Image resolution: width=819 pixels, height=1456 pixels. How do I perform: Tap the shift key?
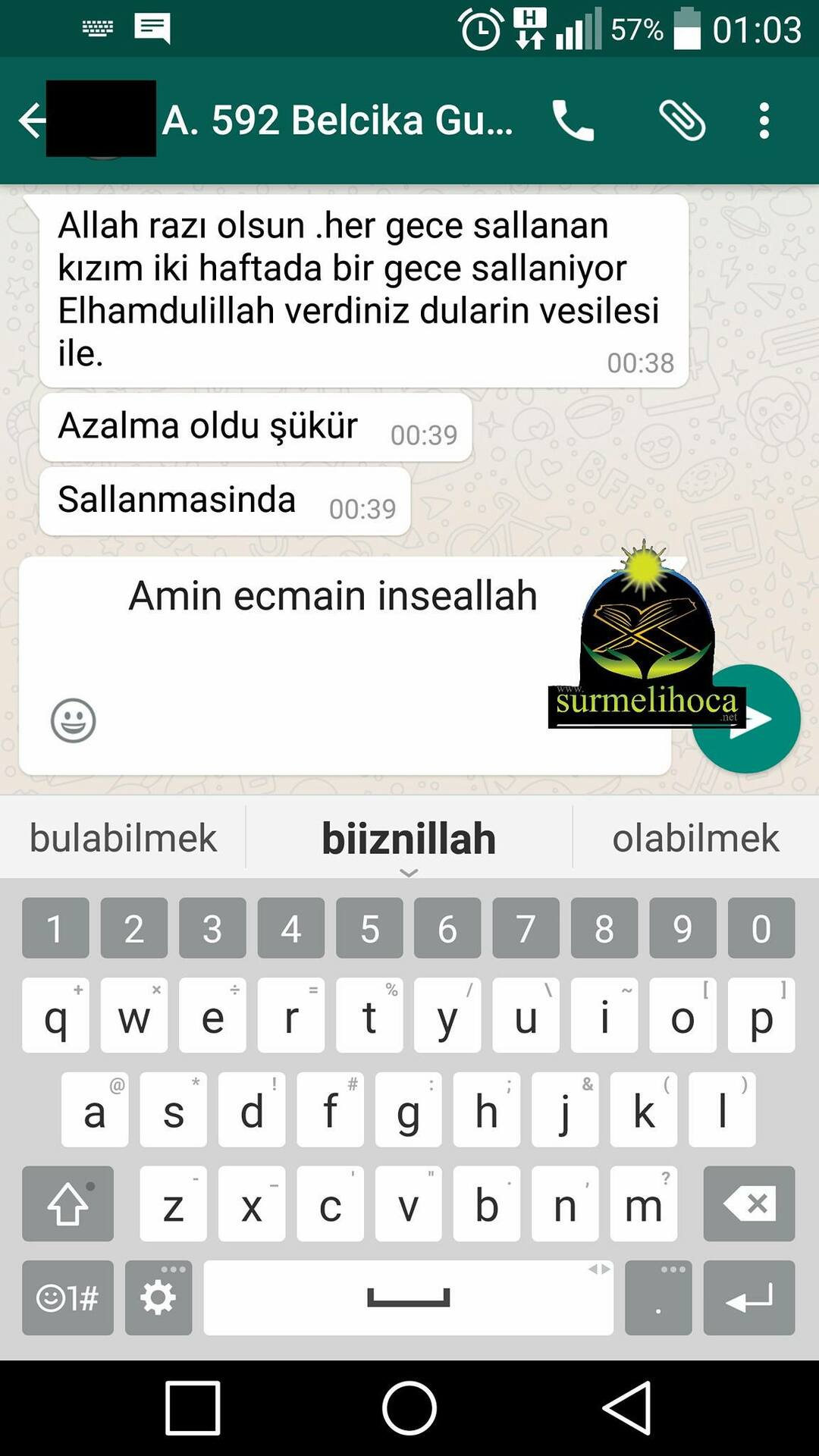pos(68,1204)
